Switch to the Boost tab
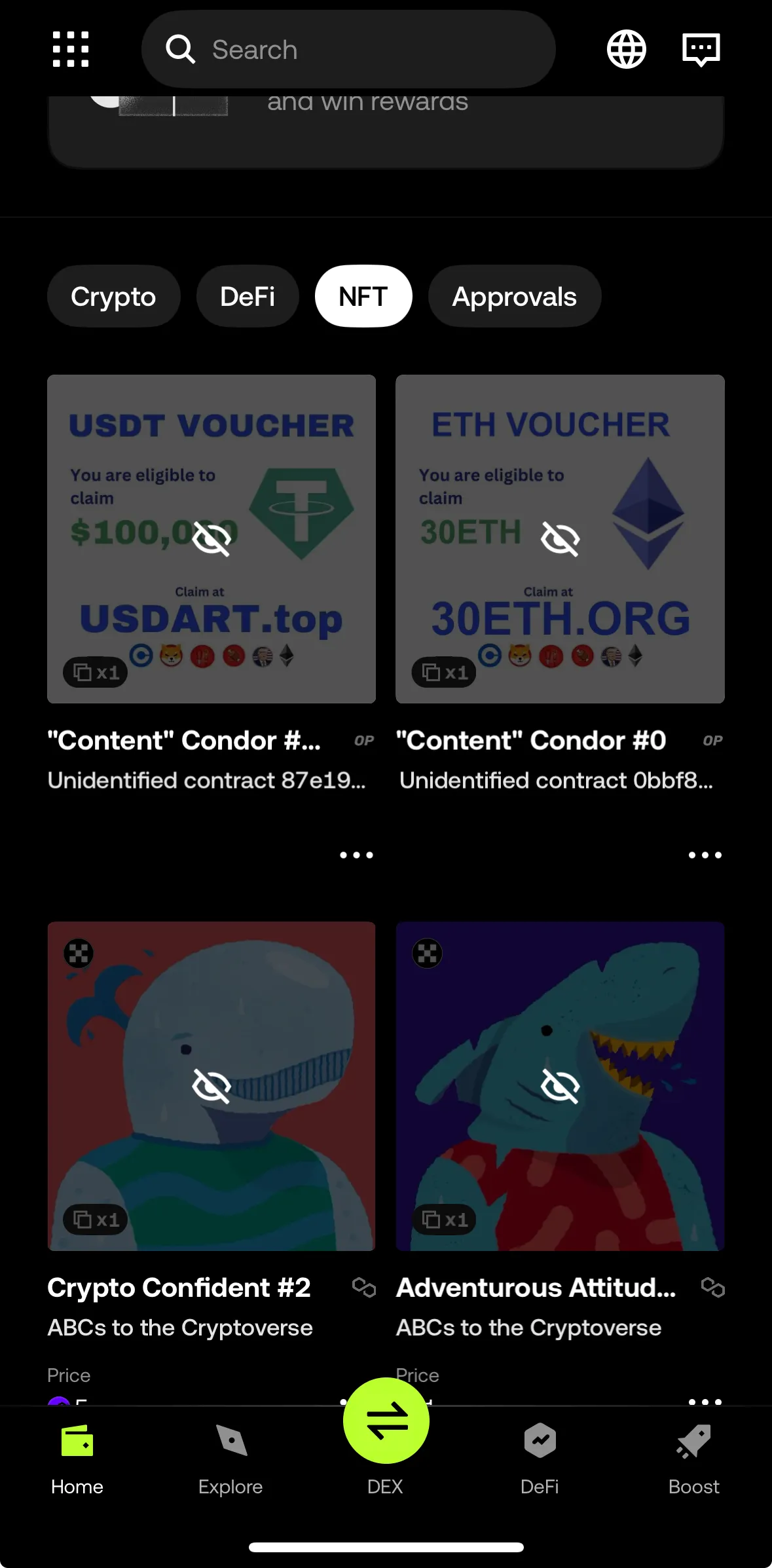Screen dimensions: 772x1568 click(x=693, y=1455)
